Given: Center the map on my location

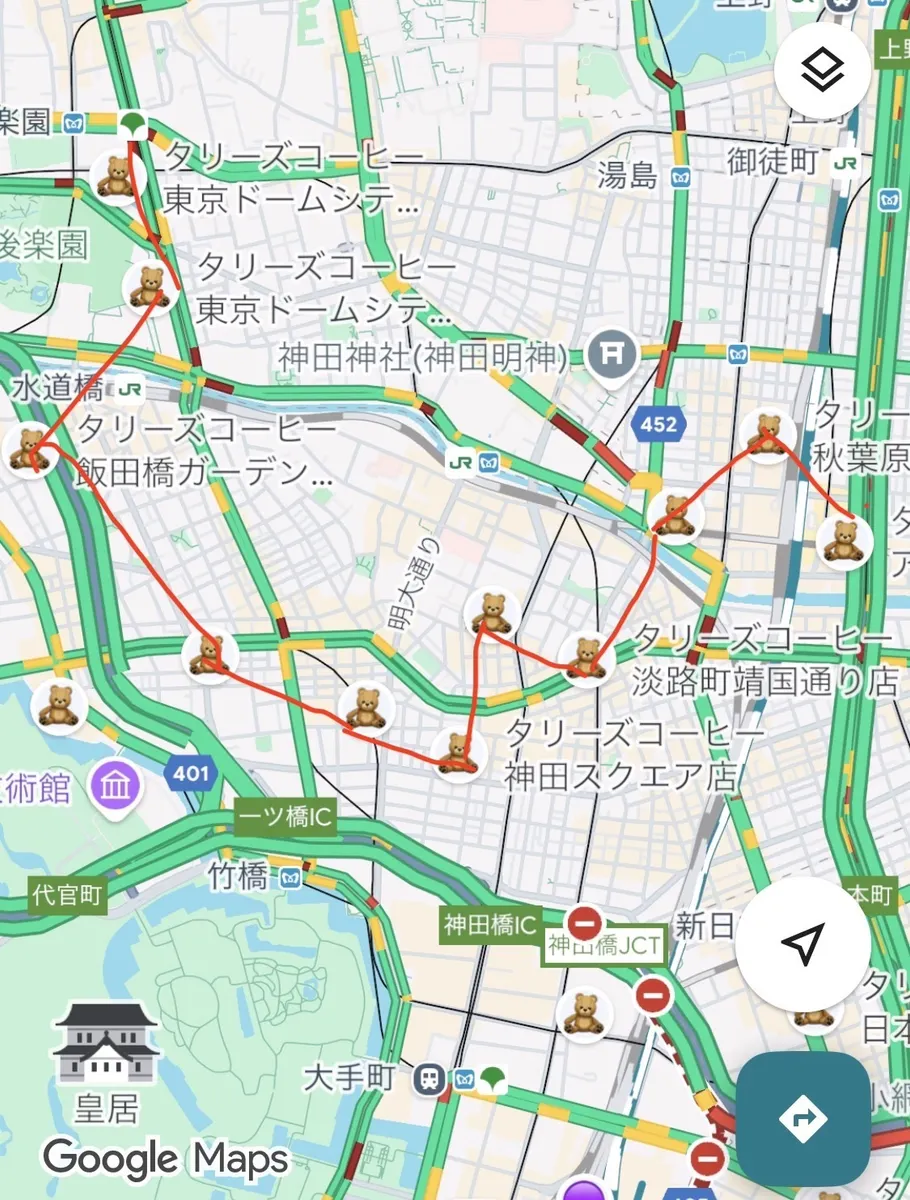Looking at the screenshot, I should pyautogui.click(x=802, y=945).
